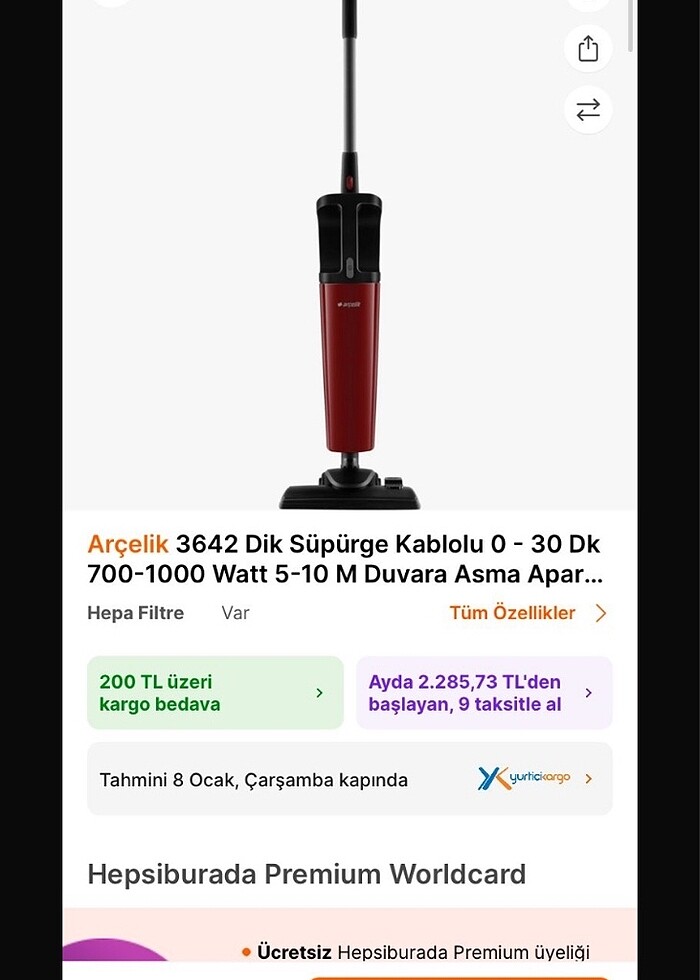Open the 9 taksitle al installment options
The width and height of the screenshot is (700, 980).
(x=484, y=693)
